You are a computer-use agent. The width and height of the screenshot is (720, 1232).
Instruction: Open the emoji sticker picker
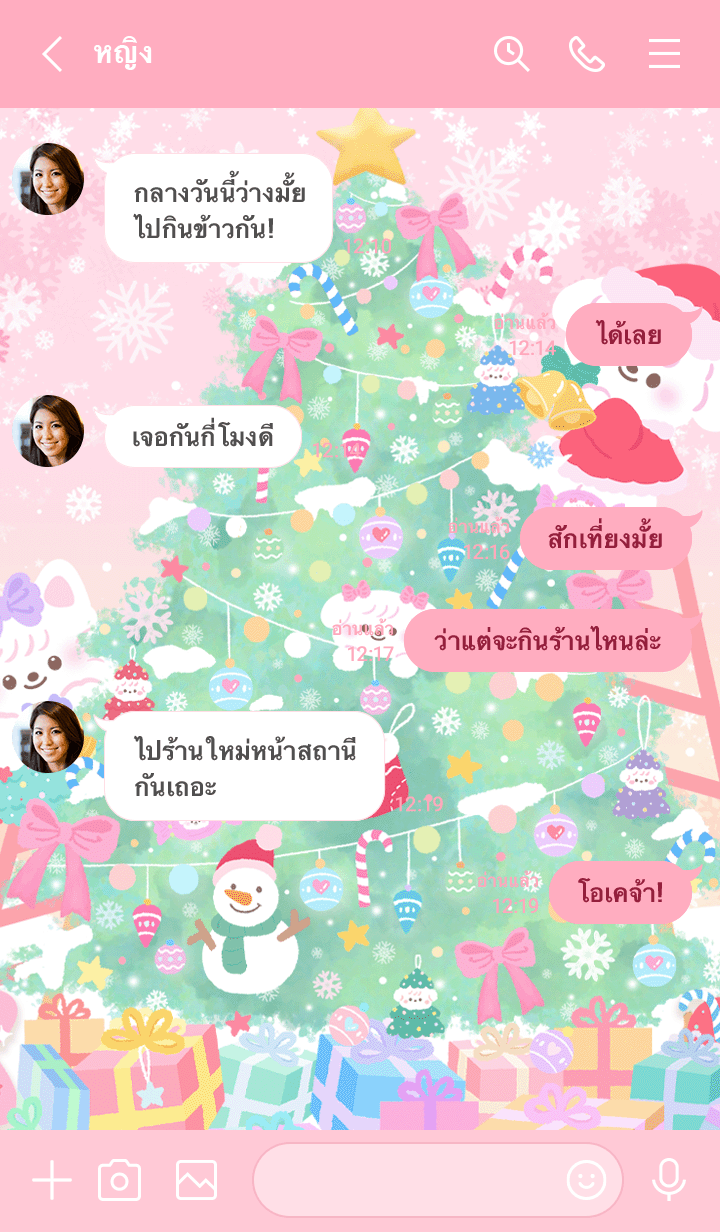point(586,1181)
